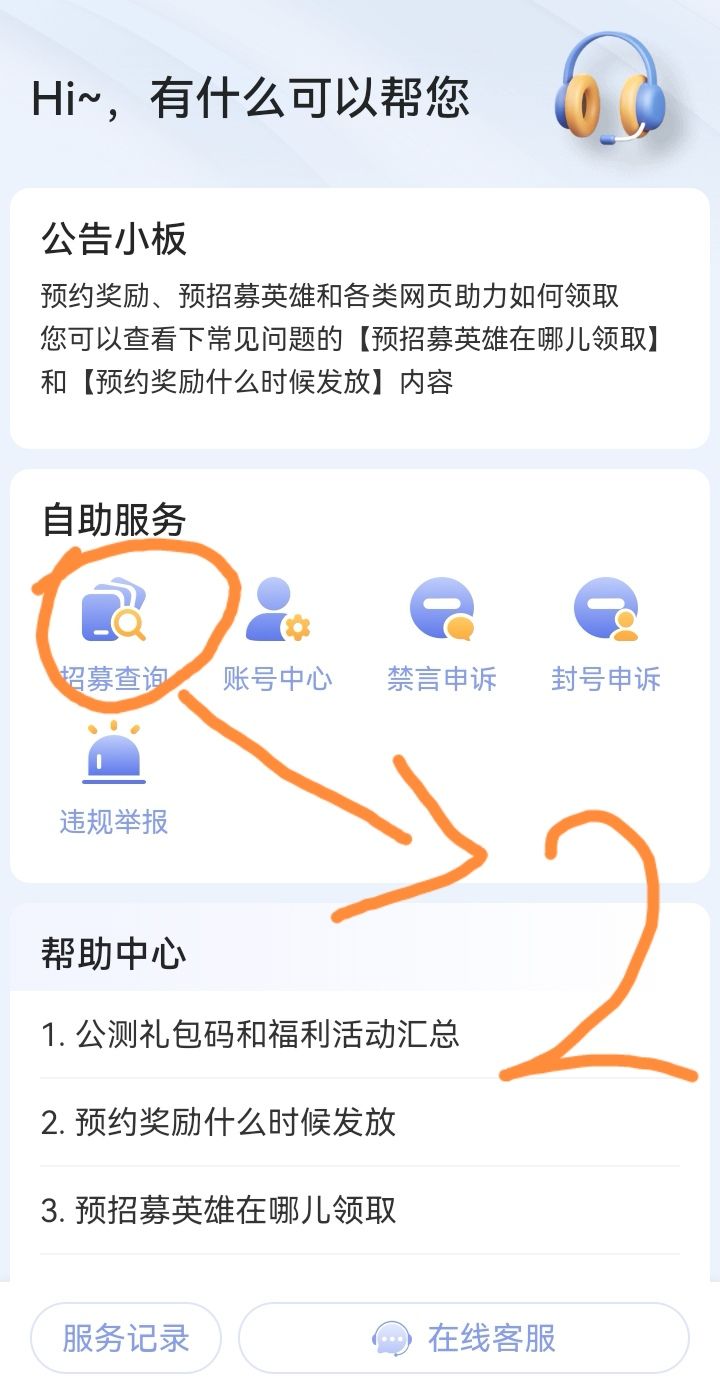Select the 账号中心 label under its icon

point(277,678)
